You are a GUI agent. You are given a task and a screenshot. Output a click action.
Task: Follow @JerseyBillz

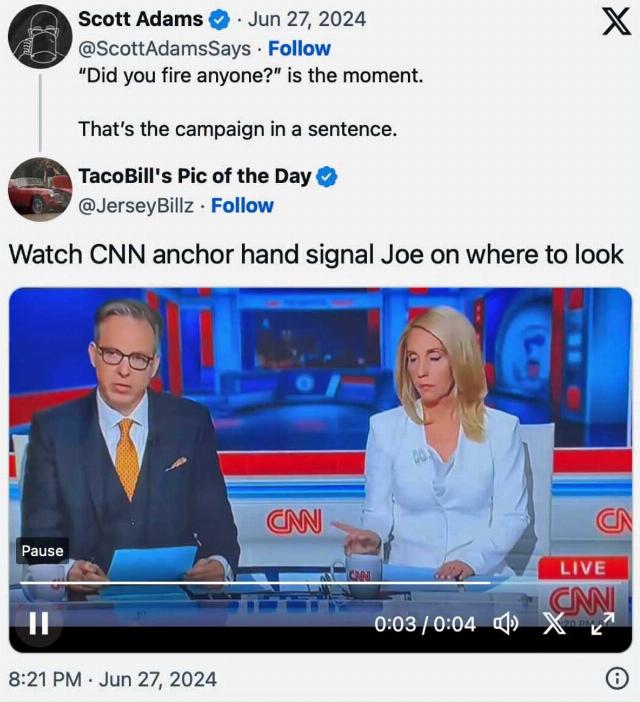[x=242, y=205]
